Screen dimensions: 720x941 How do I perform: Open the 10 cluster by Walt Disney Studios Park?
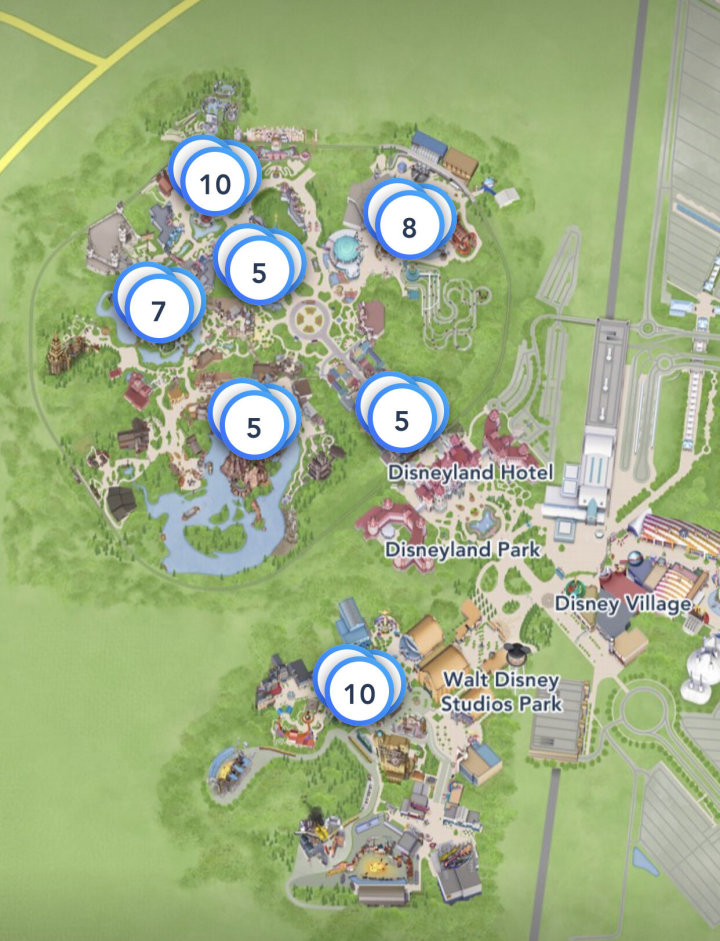(x=359, y=693)
